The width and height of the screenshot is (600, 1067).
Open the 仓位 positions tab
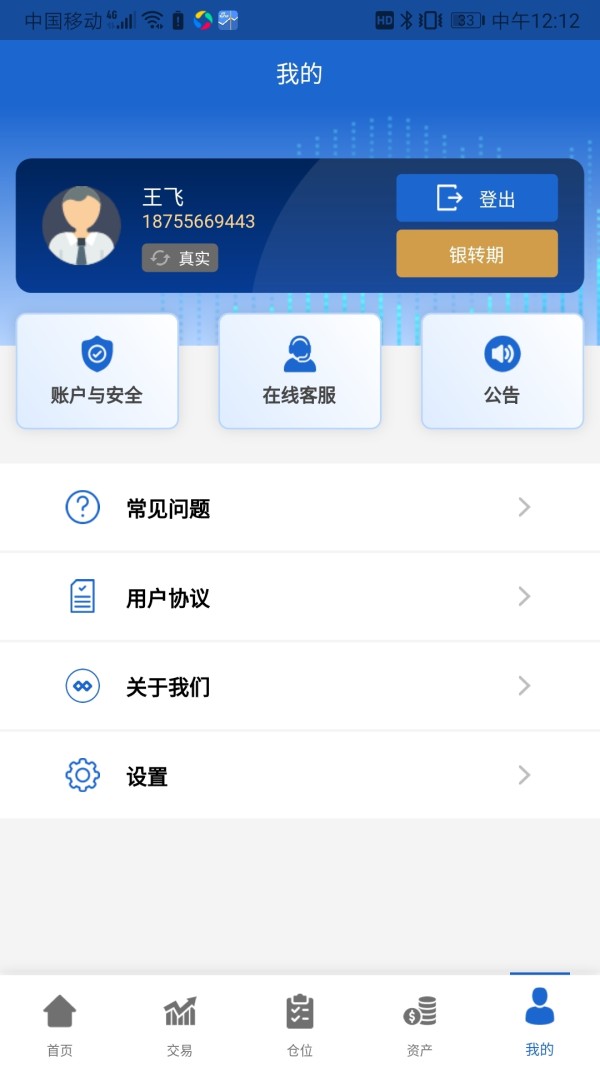[x=300, y=1023]
